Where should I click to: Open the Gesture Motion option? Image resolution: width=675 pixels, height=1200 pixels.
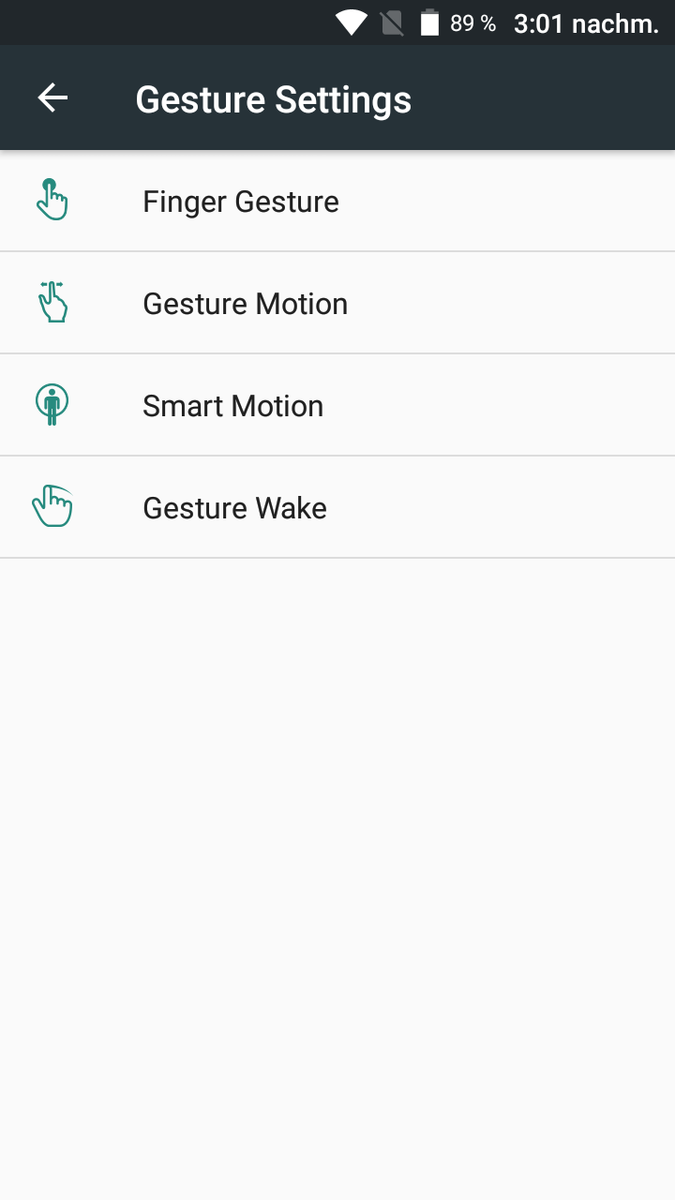click(x=337, y=303)
